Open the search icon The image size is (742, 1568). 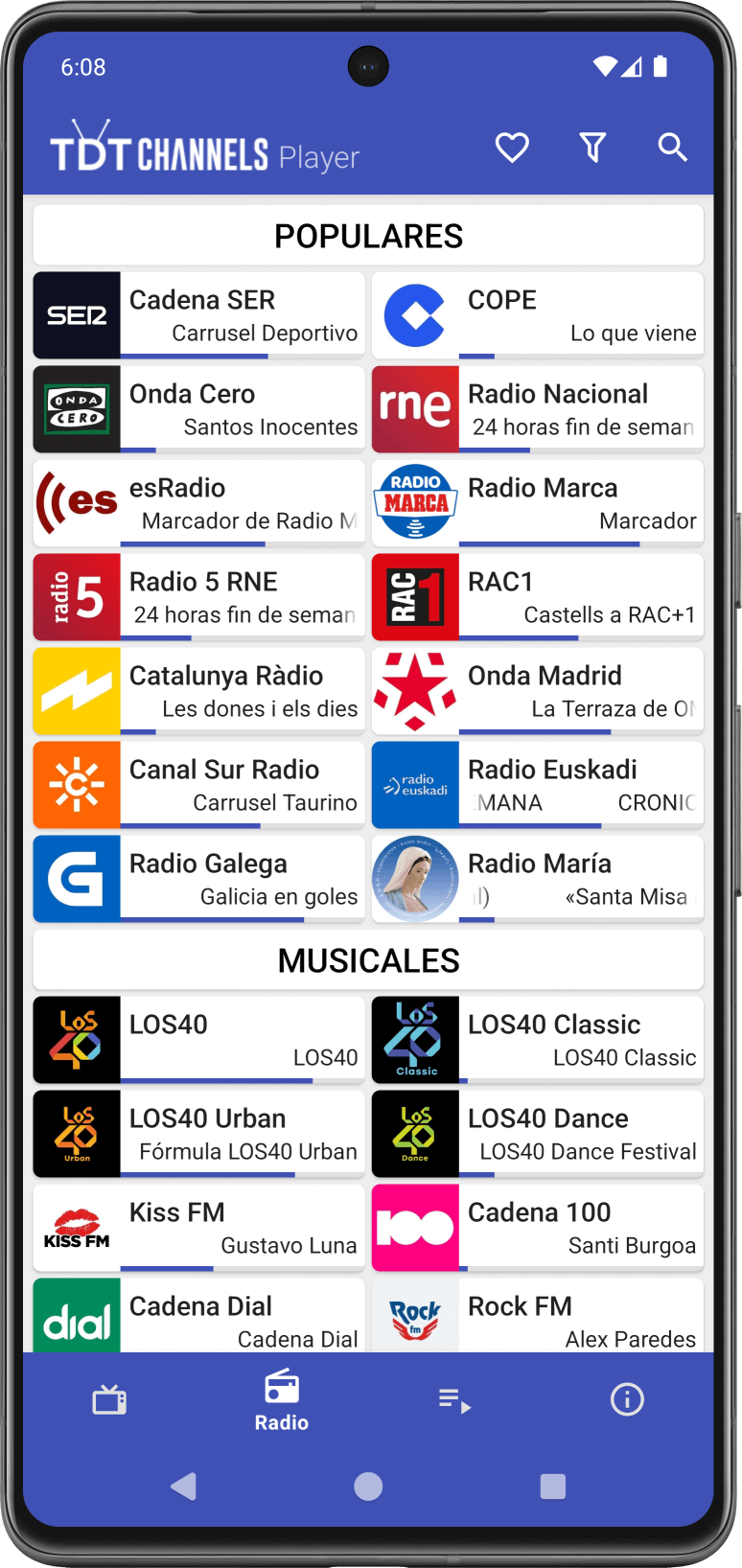672,148
